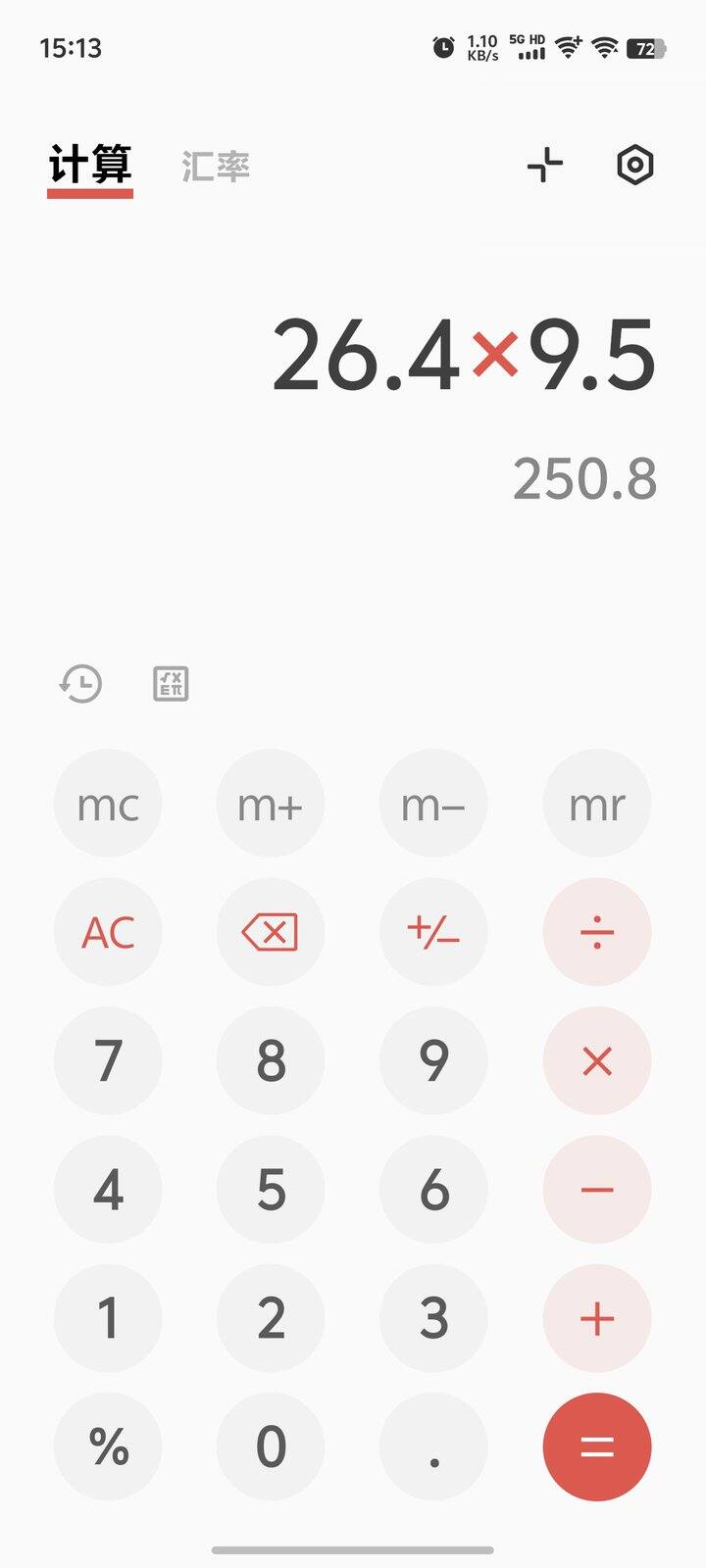The width and height of the screenshot is (706, 1568).
Task: Select the multiply operator key
Action: coord(597,1060)
